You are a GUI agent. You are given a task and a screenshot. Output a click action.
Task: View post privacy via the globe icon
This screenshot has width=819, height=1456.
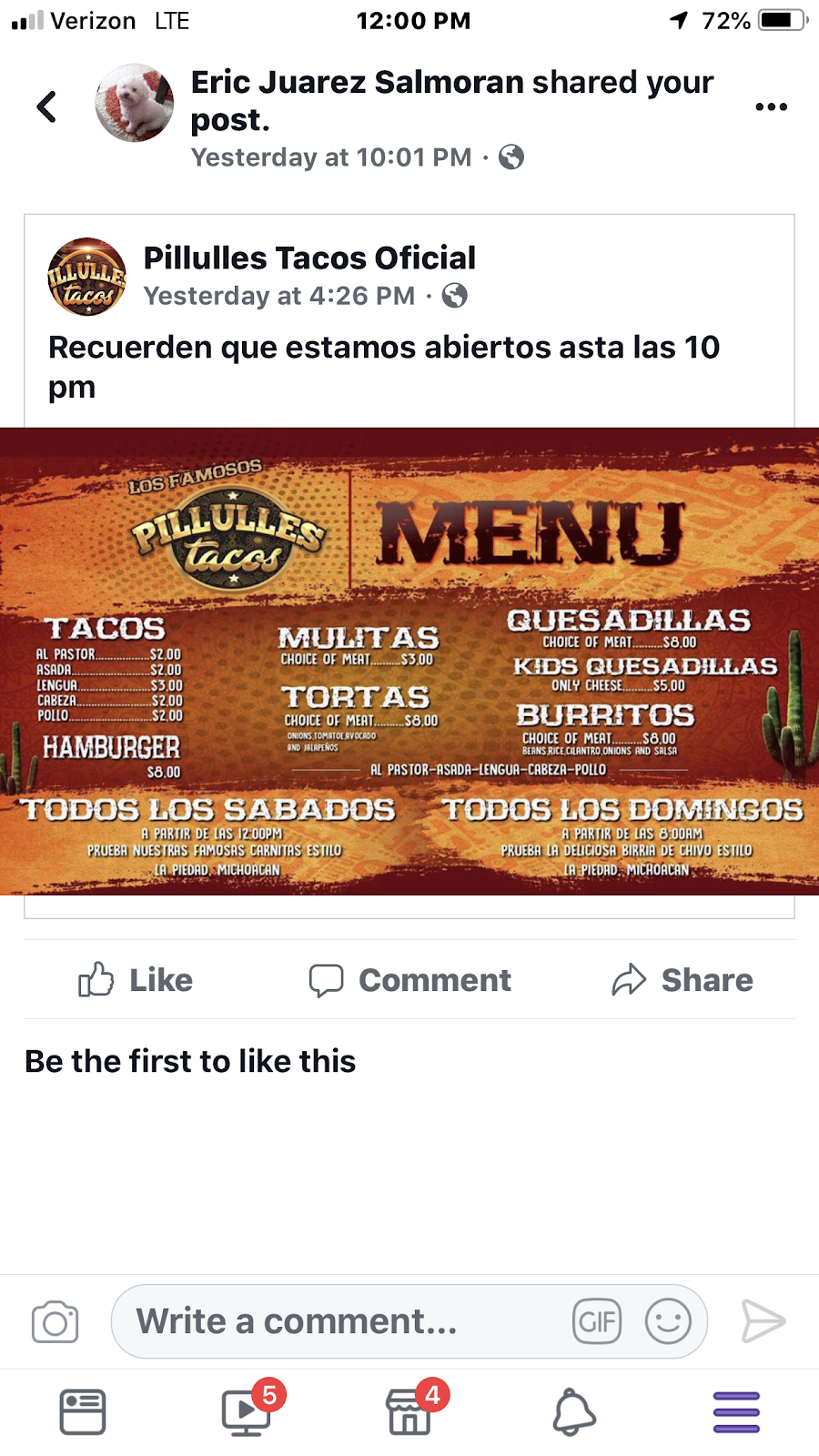(x=511, y=157)
